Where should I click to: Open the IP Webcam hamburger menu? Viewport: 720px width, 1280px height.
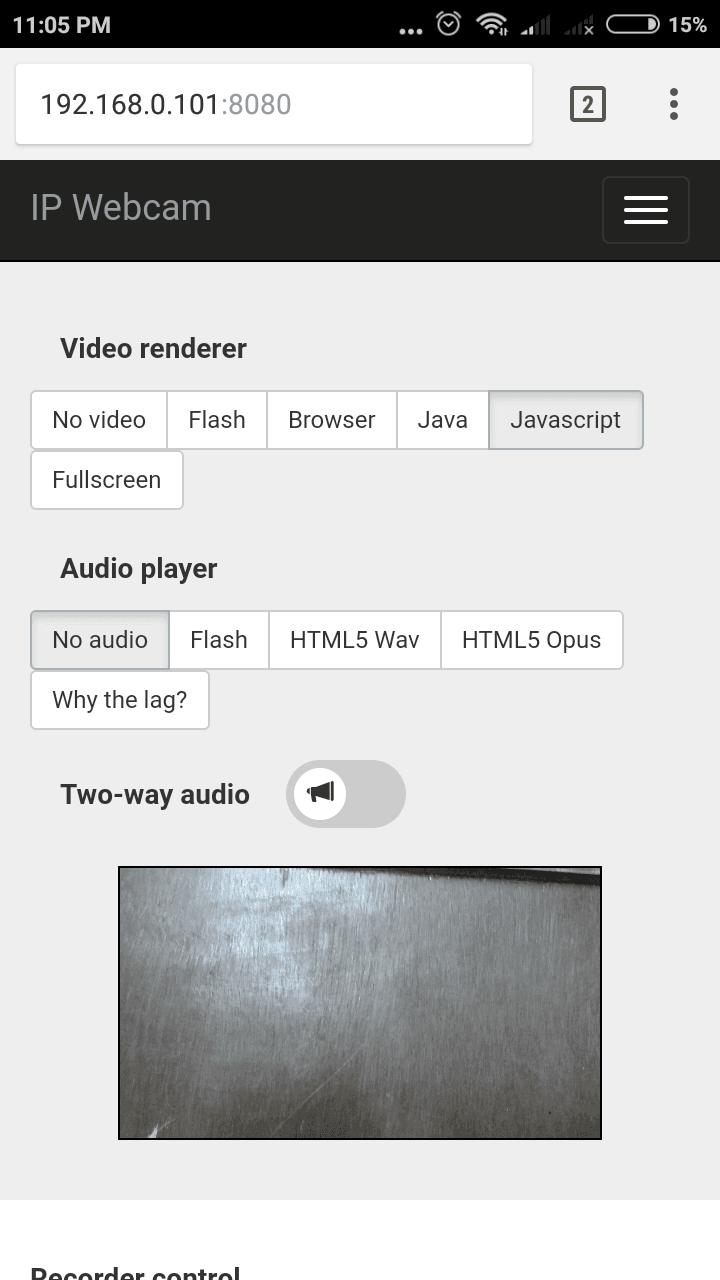pos(645,210)
